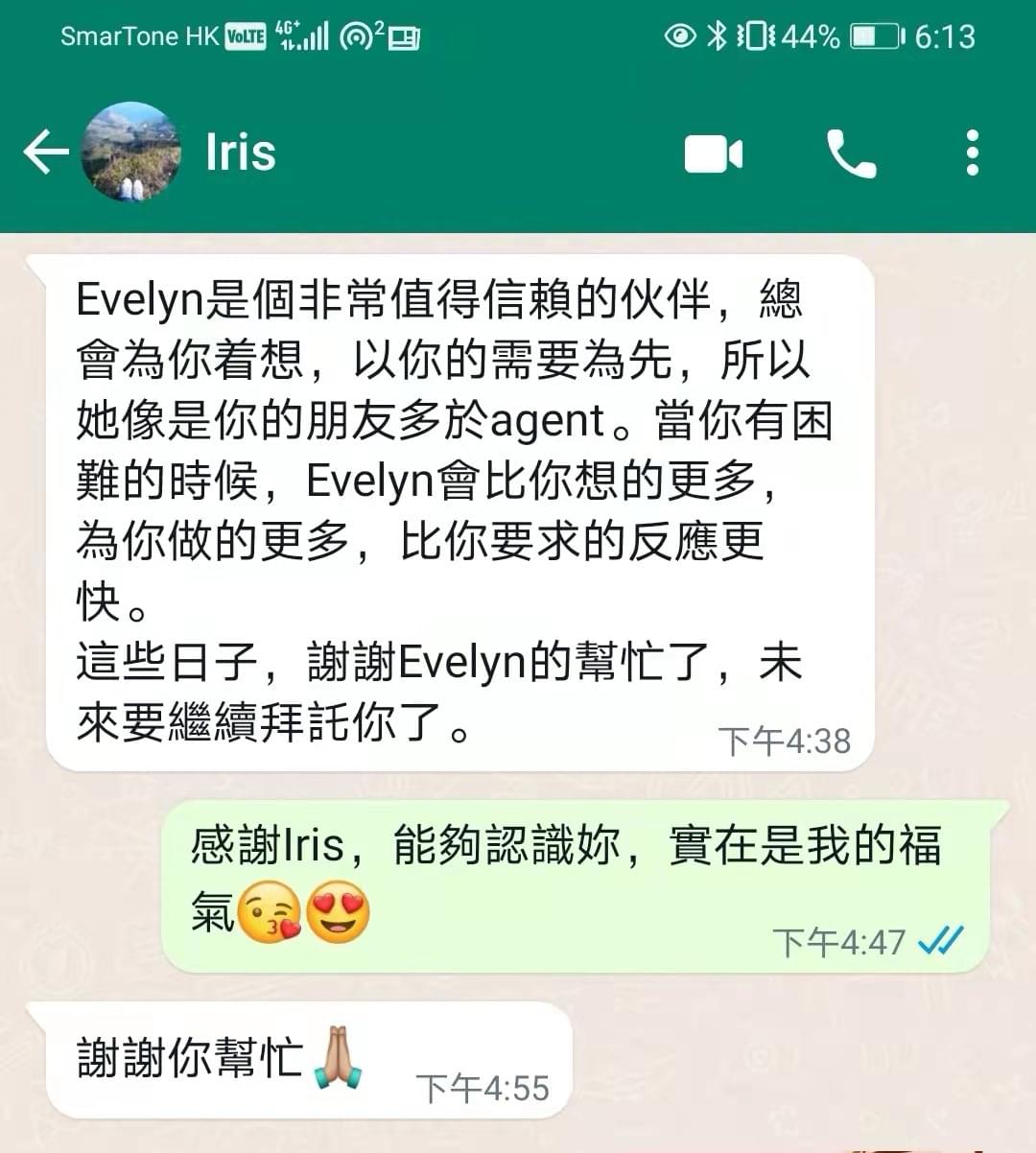This screenshot has width=1036, height=1153.
Task: Open contact info for Iris
Action: [x=241, y=153]
